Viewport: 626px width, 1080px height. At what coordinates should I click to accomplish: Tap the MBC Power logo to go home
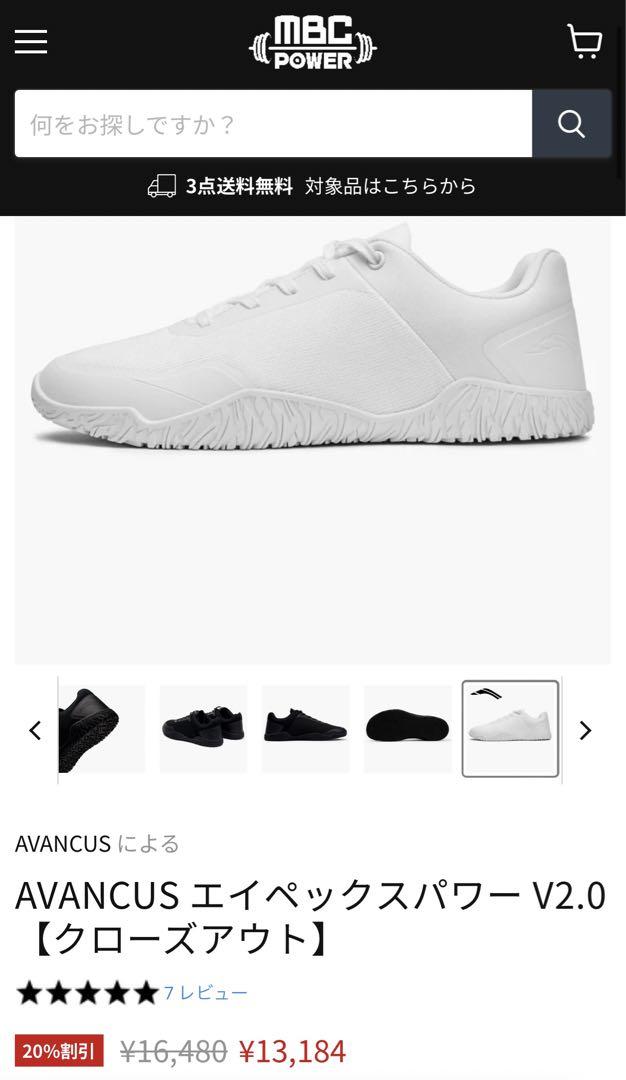(x=313, y=43)
